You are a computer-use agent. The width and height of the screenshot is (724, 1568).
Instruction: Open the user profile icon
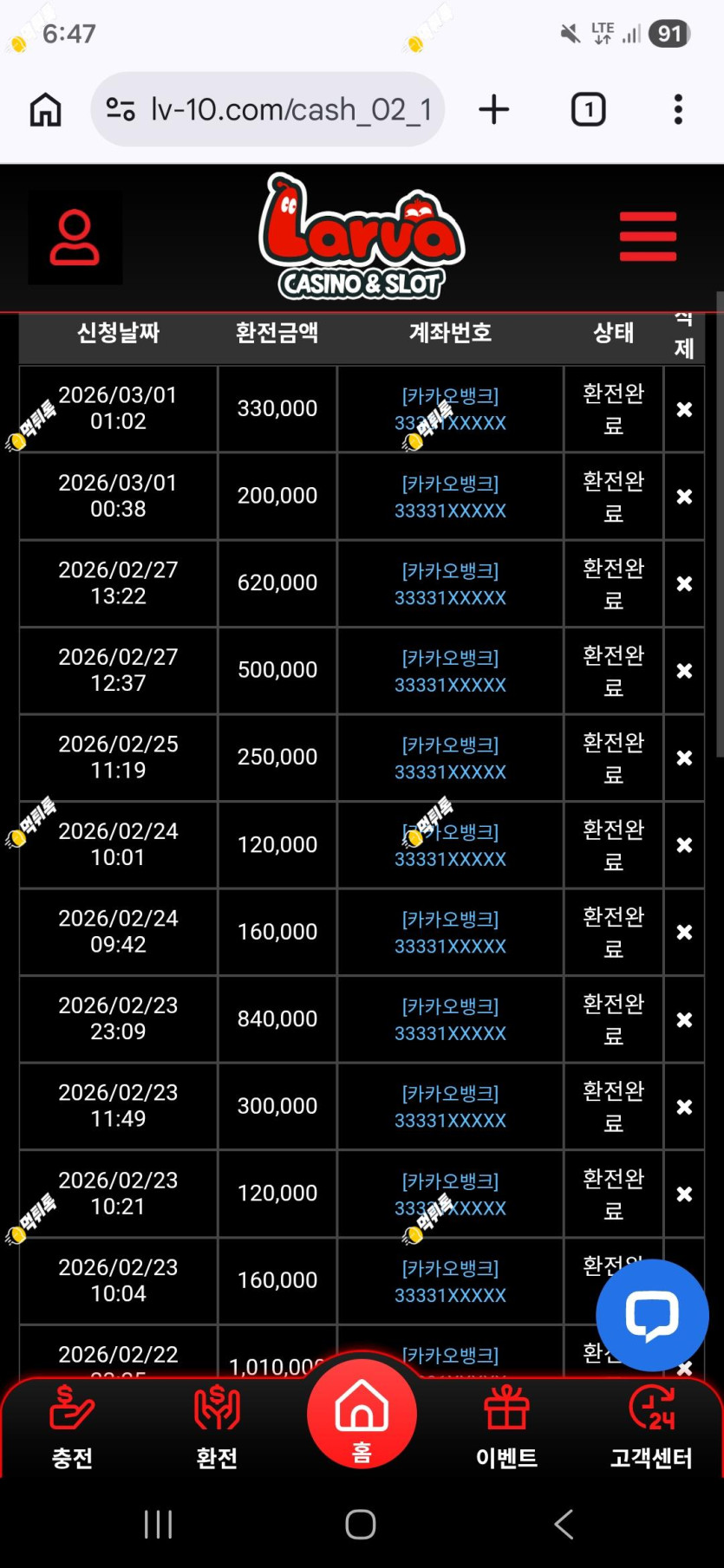(x=75, y=237)
